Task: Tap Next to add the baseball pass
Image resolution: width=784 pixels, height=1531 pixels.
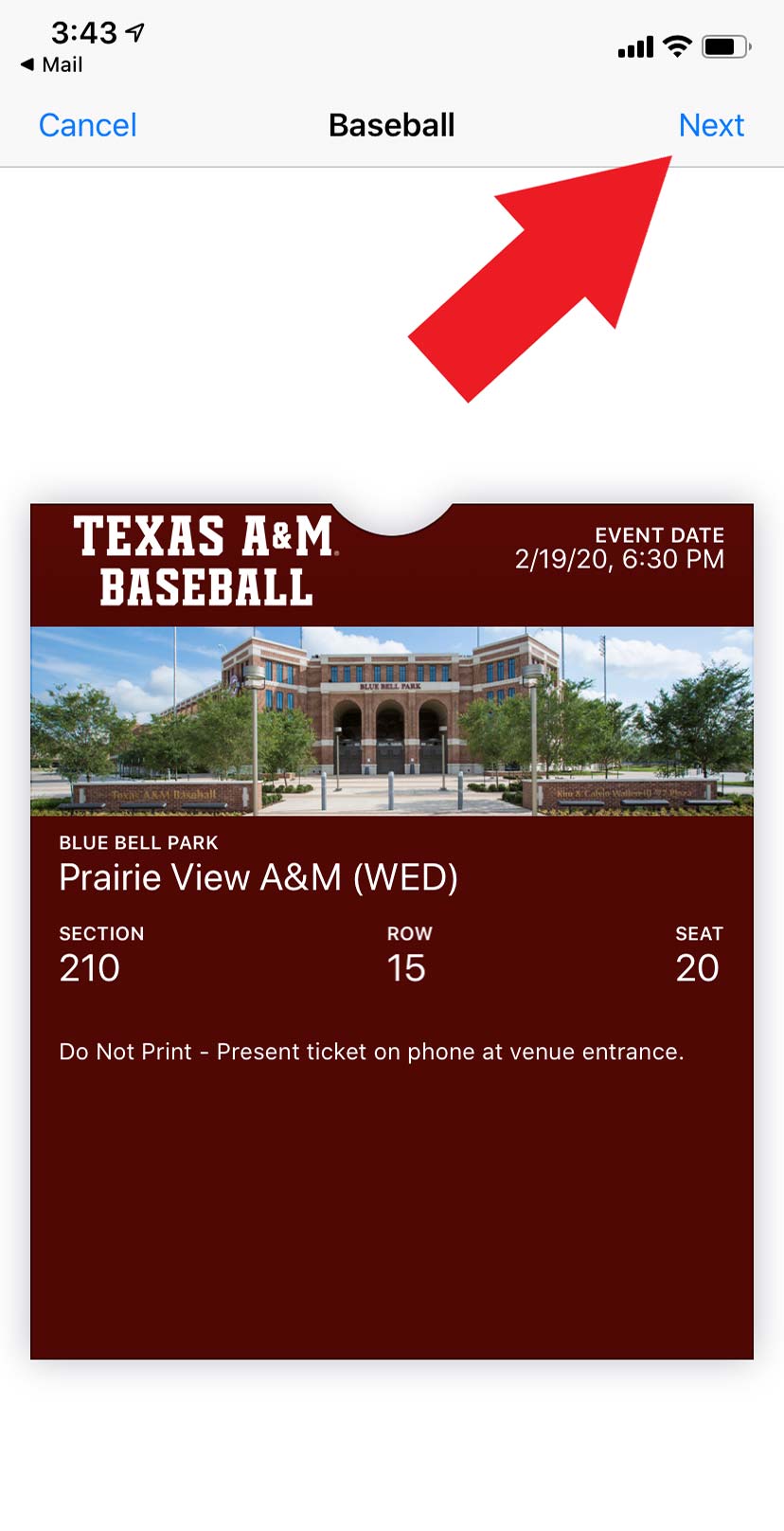Action: pos(711,125)
